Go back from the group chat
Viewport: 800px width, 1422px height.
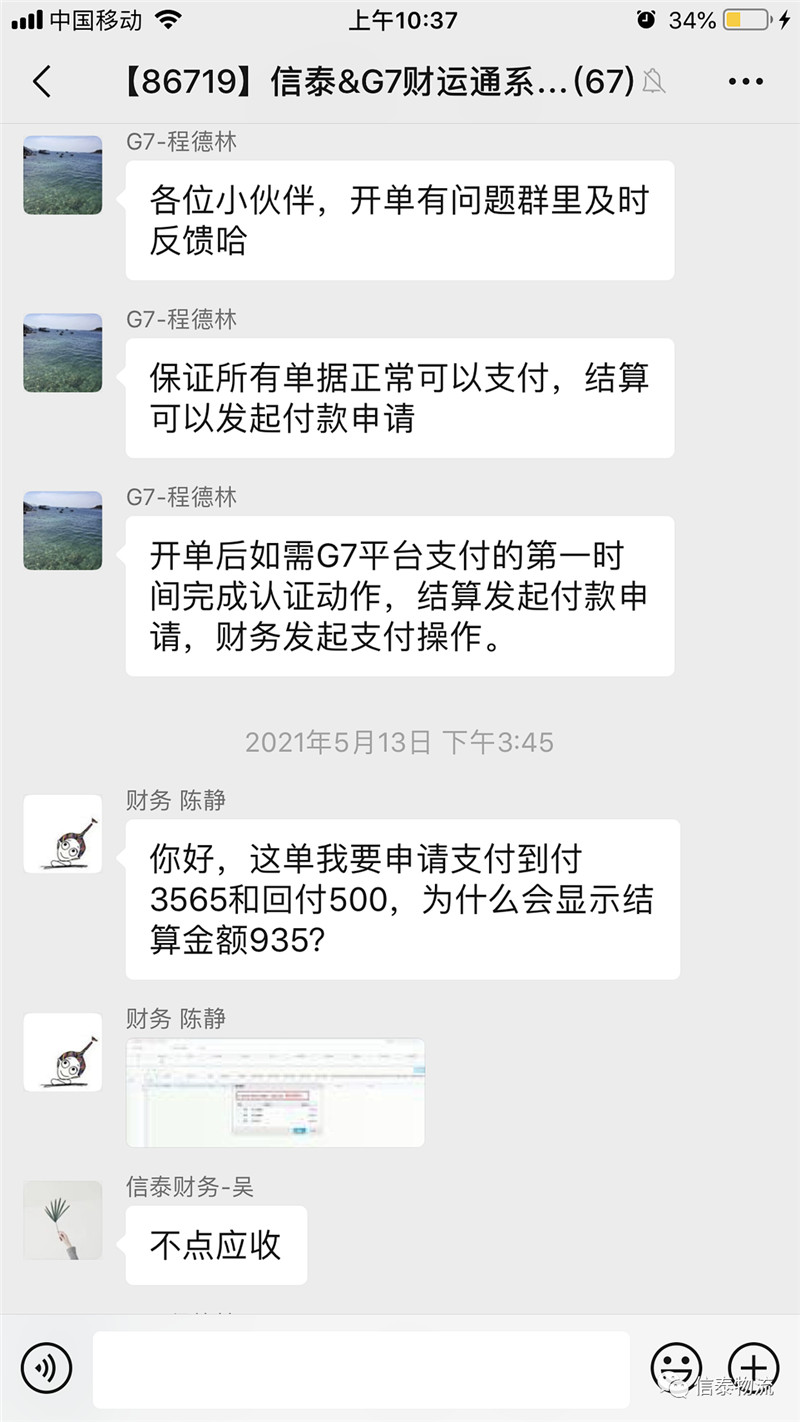pyautogui.click(x=42, y=82)
